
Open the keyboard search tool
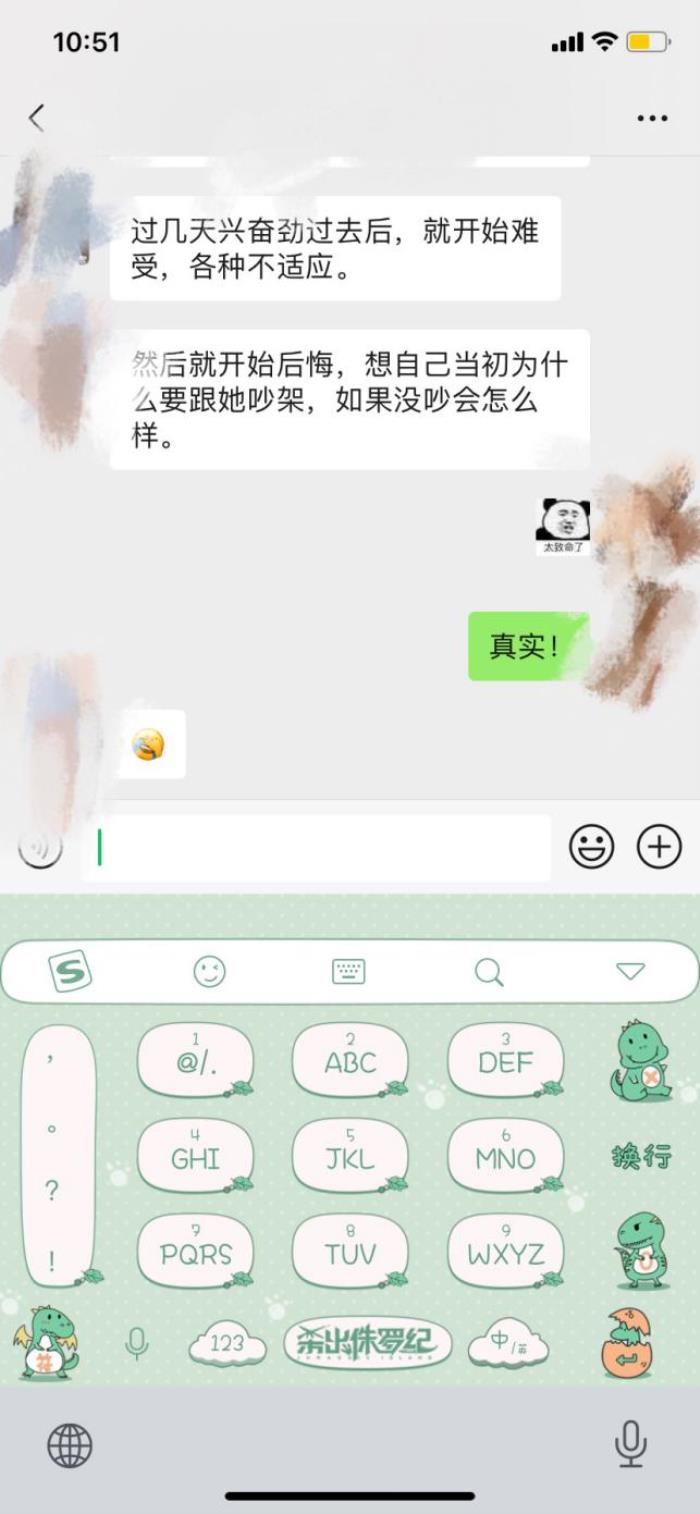click(x=488, y=971)
